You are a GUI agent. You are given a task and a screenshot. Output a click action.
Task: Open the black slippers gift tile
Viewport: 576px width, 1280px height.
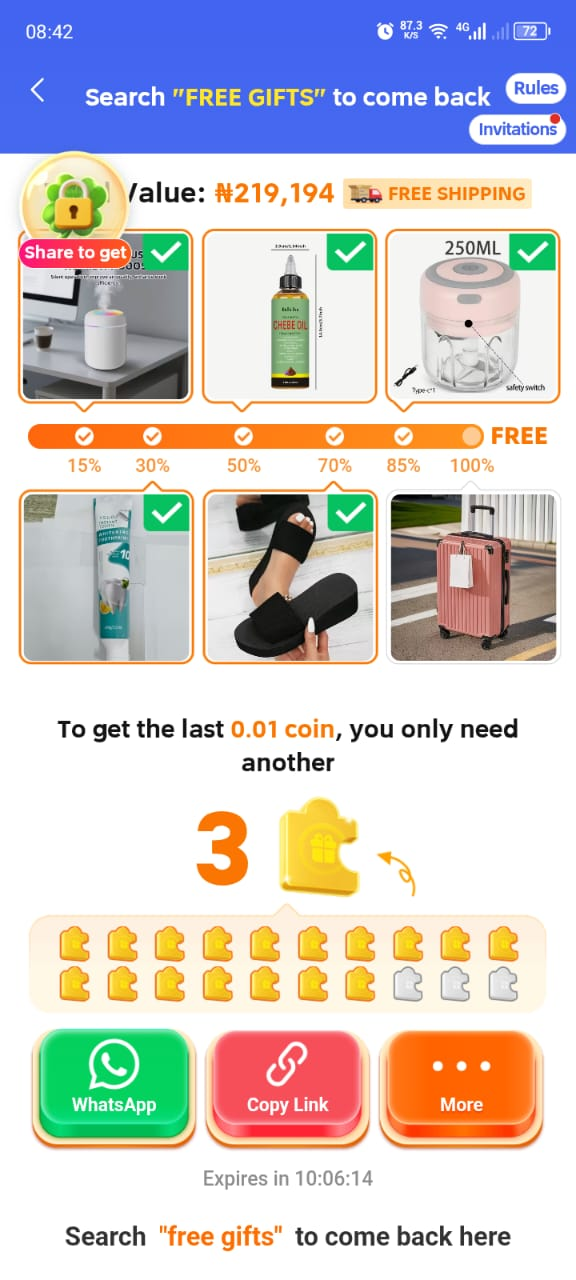pos(290,577)
